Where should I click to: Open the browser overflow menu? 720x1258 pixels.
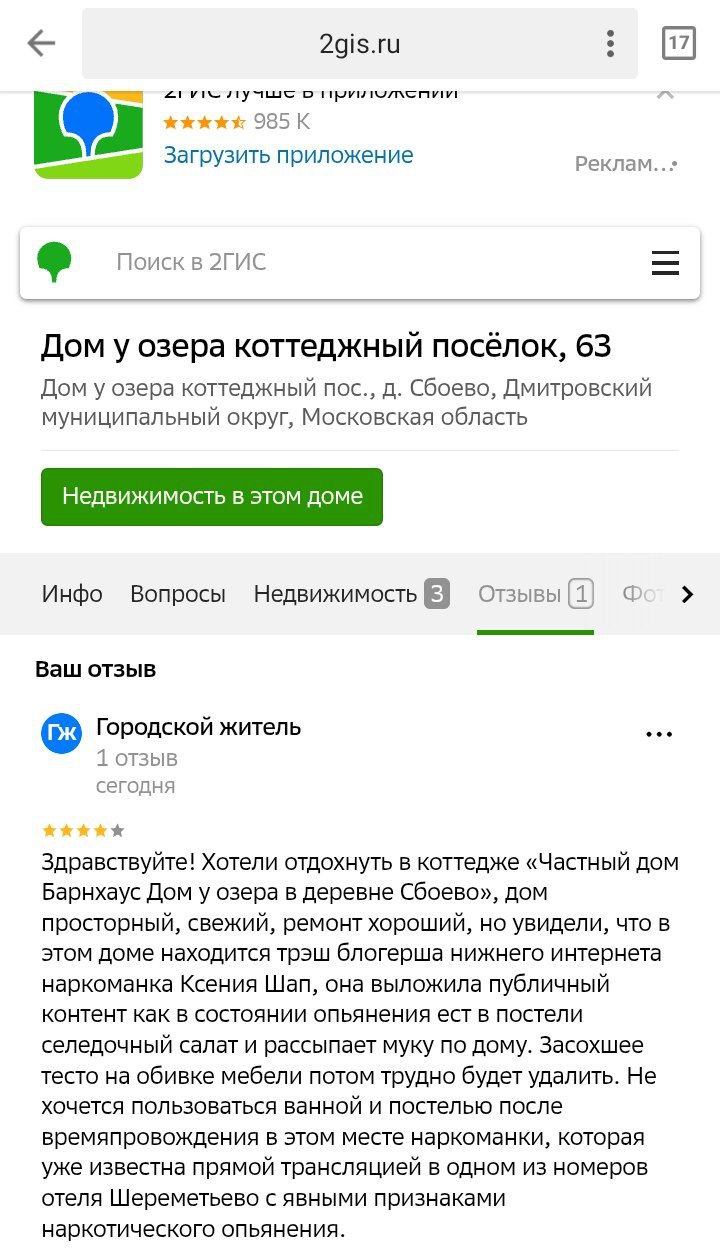[610, 43]
